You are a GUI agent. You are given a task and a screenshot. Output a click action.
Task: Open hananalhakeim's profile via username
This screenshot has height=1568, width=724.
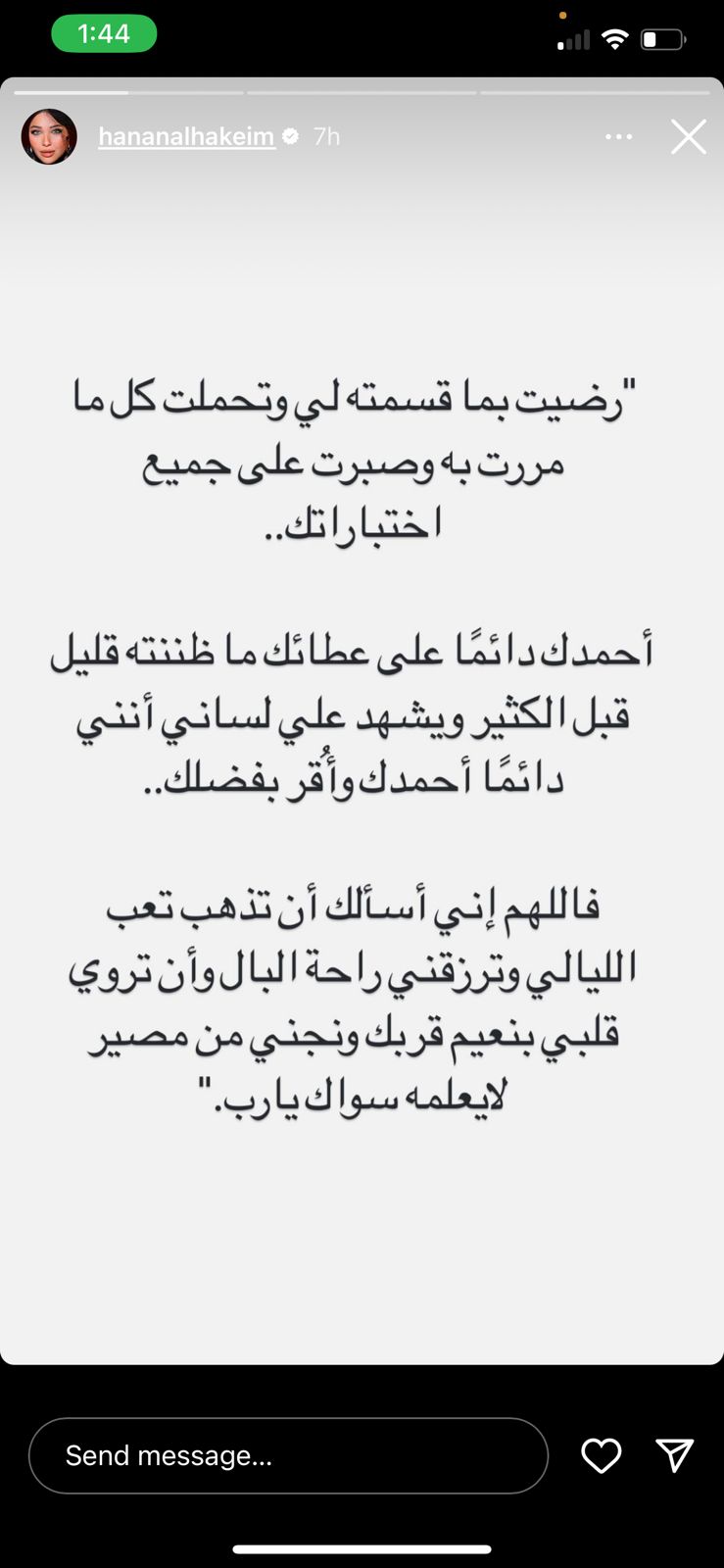point(186,136)
